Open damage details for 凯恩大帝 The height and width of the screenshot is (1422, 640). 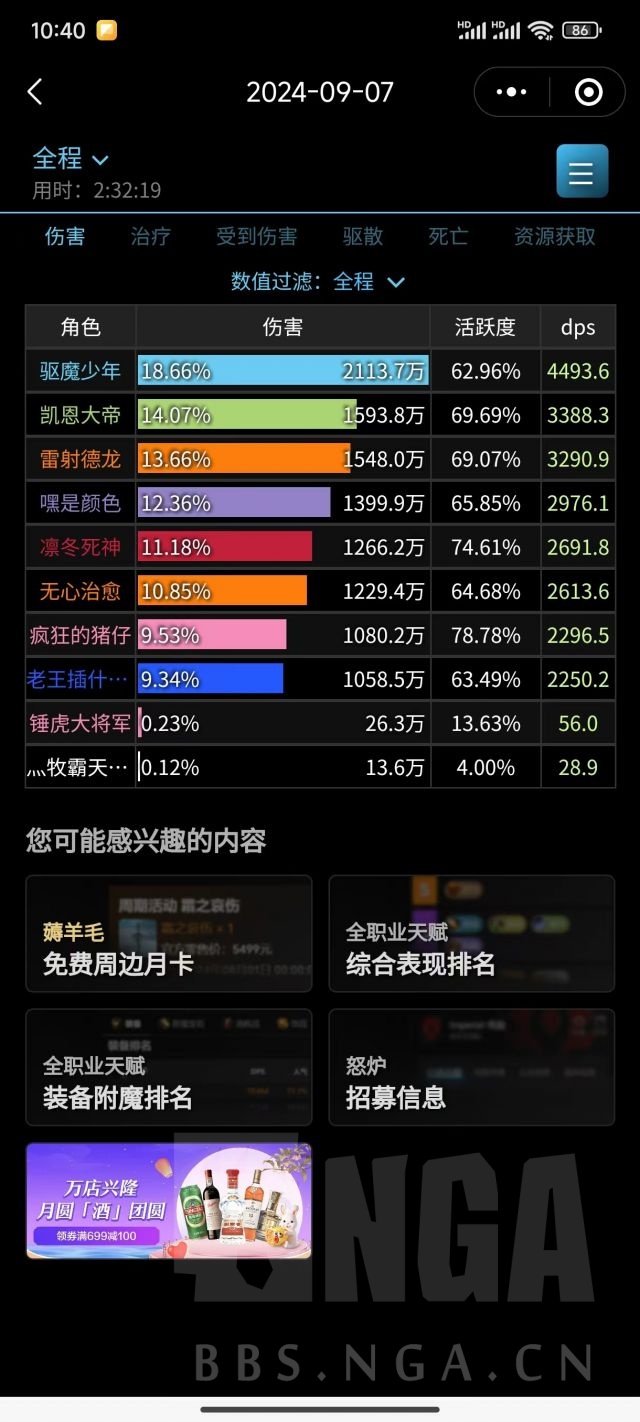click(320, 415)
